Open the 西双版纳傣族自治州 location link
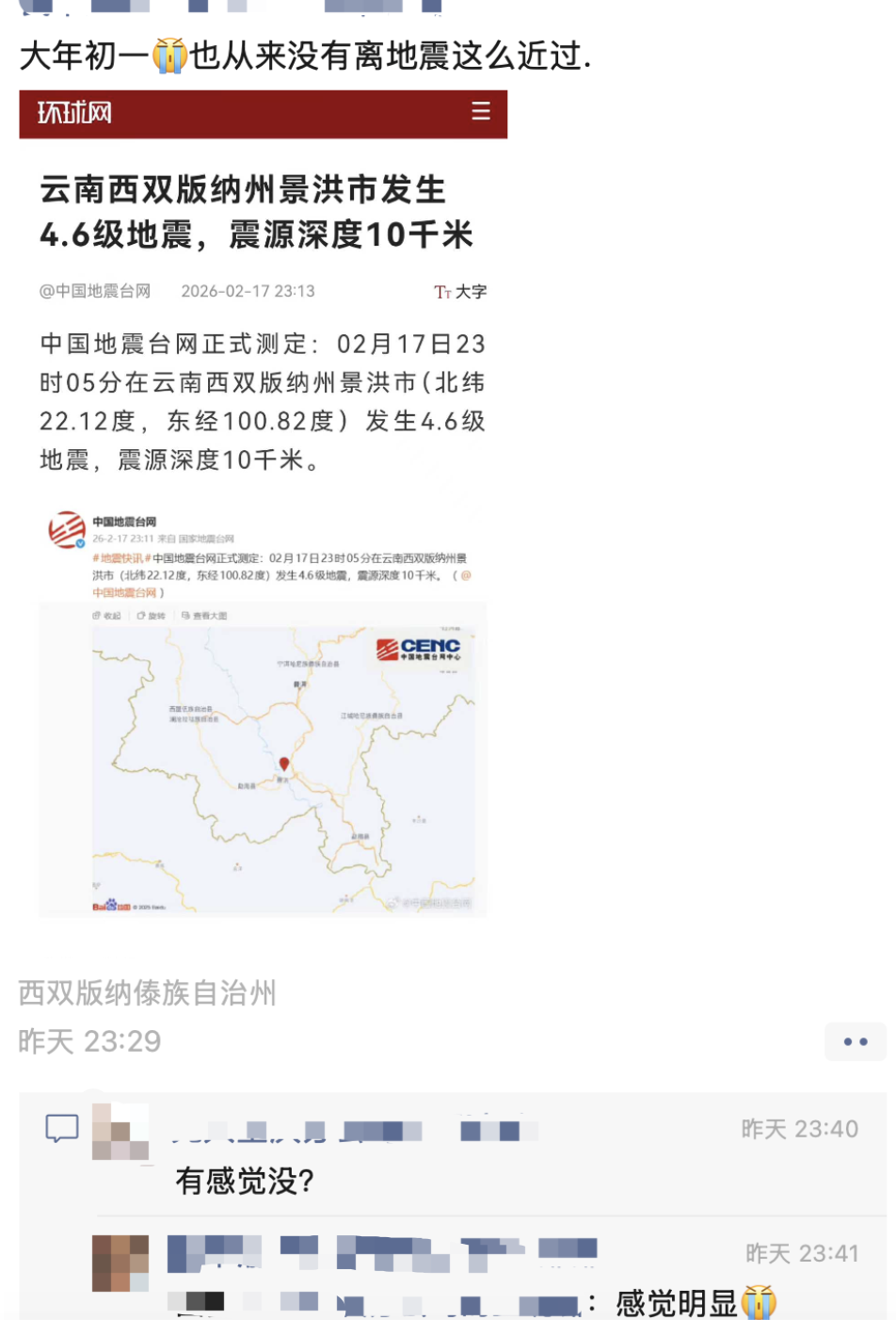This screenshot has width=896, height=1320. (147, 993)
